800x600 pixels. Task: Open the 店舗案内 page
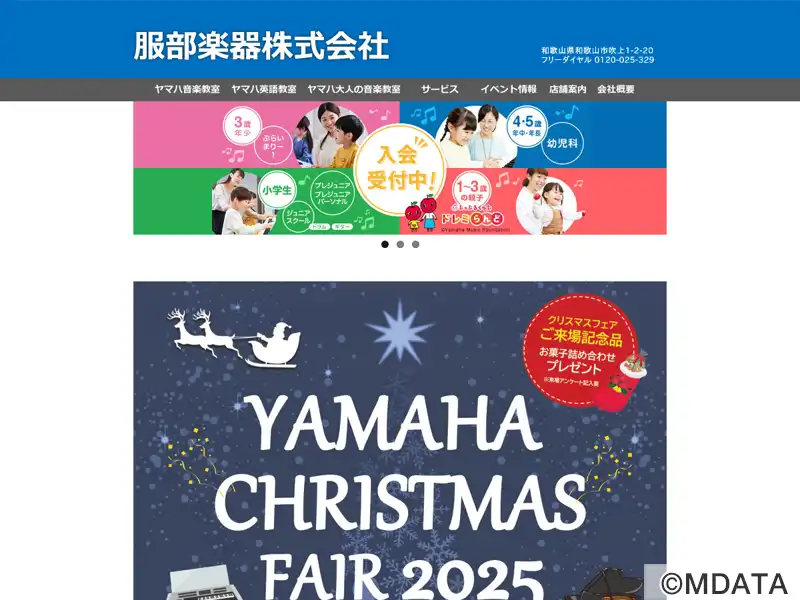pos(567,89)
